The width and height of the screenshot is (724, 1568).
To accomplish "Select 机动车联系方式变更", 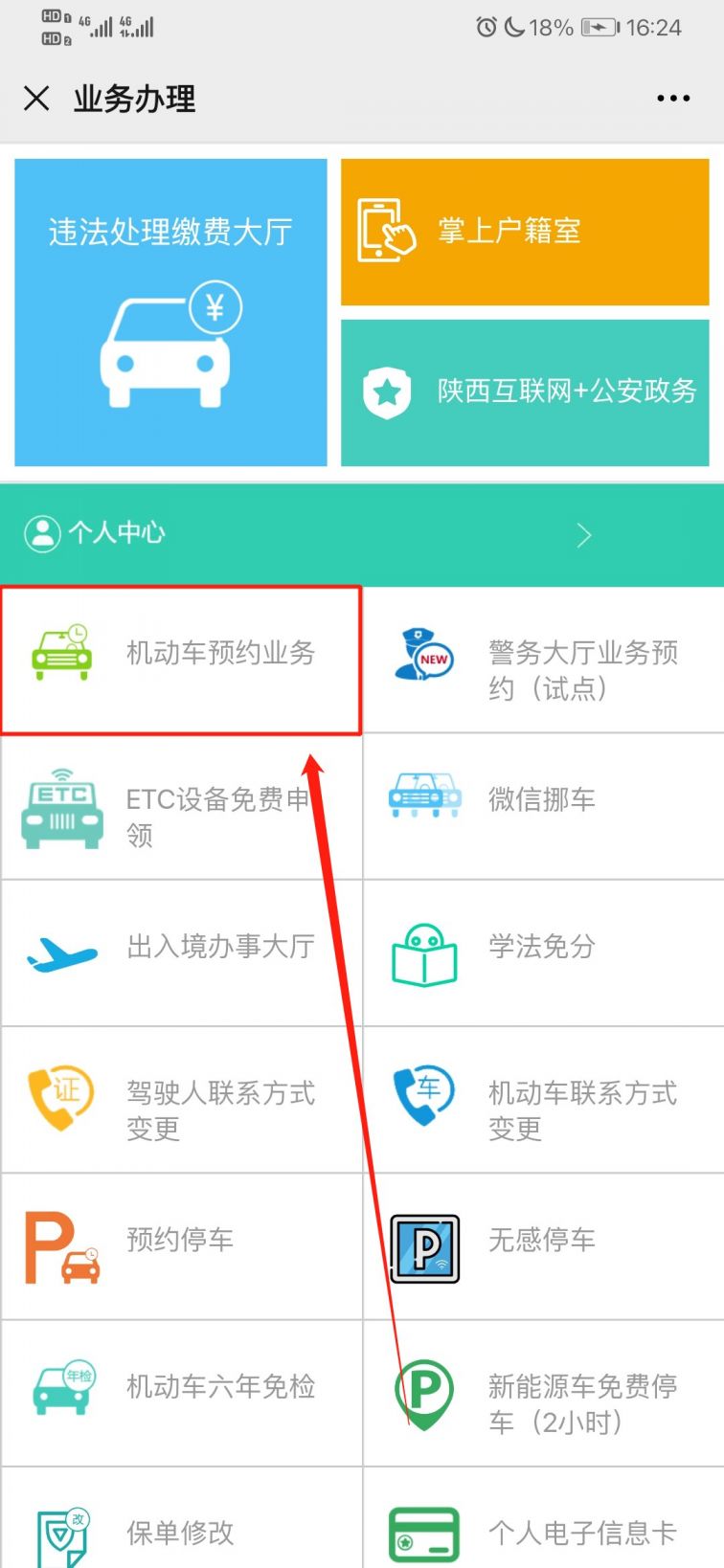I will point(544,1100).
